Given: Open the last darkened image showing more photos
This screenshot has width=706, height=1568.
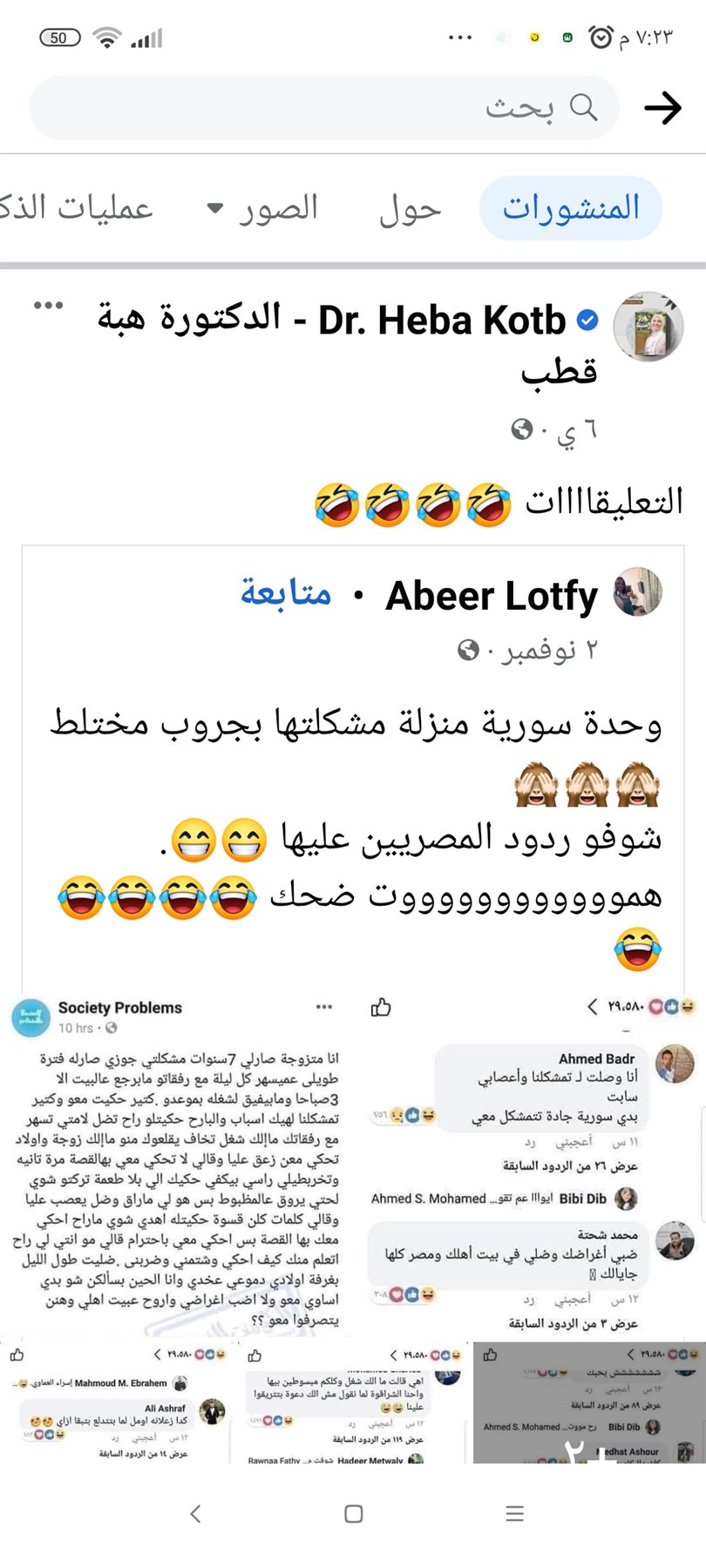Looking at the screenshot, I should (x=589, y=1402).
